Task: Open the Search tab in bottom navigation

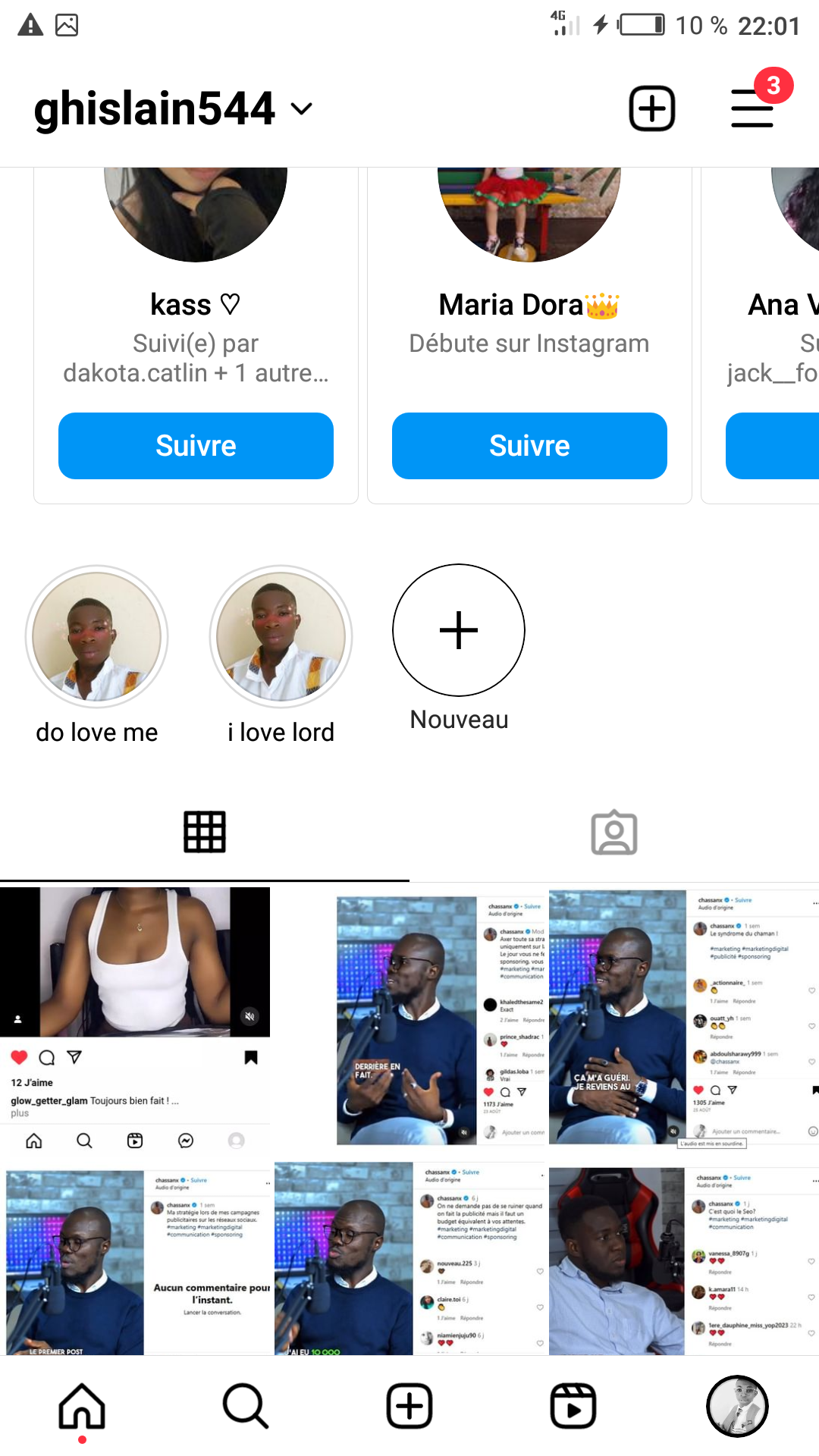Action: coord(246,1407)
